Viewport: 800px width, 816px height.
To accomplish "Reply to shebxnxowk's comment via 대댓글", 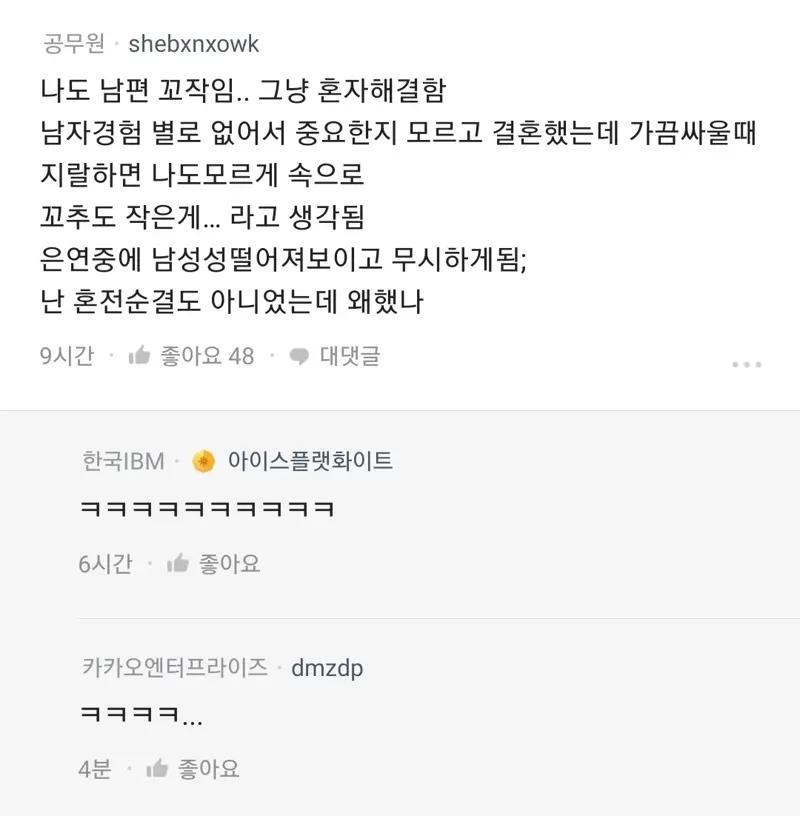I will [335, 356].
